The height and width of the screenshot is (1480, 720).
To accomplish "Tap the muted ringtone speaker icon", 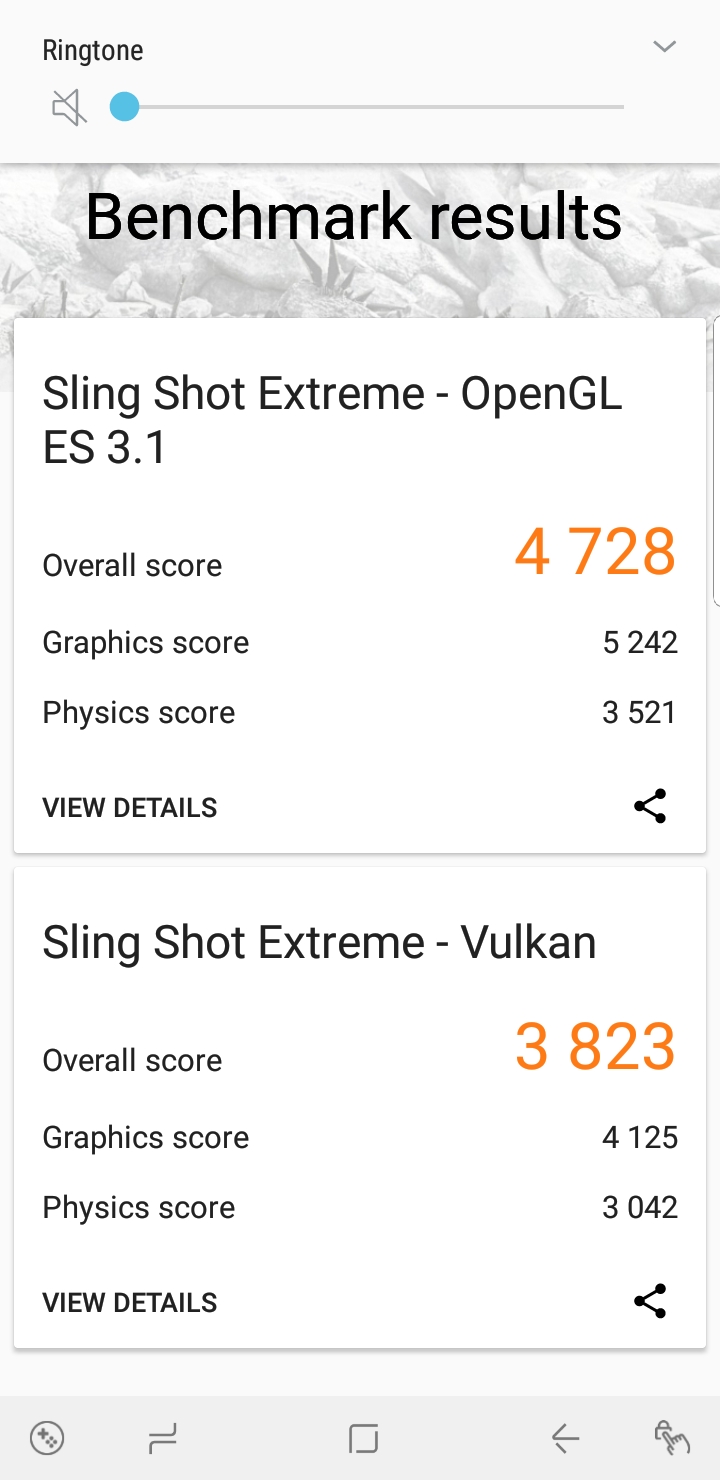I will pos(69,107).
